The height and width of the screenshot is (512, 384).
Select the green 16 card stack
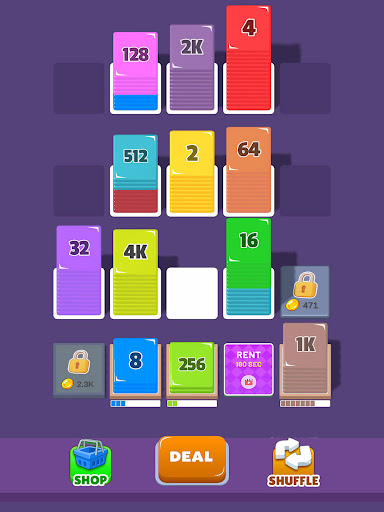point(249,267)
